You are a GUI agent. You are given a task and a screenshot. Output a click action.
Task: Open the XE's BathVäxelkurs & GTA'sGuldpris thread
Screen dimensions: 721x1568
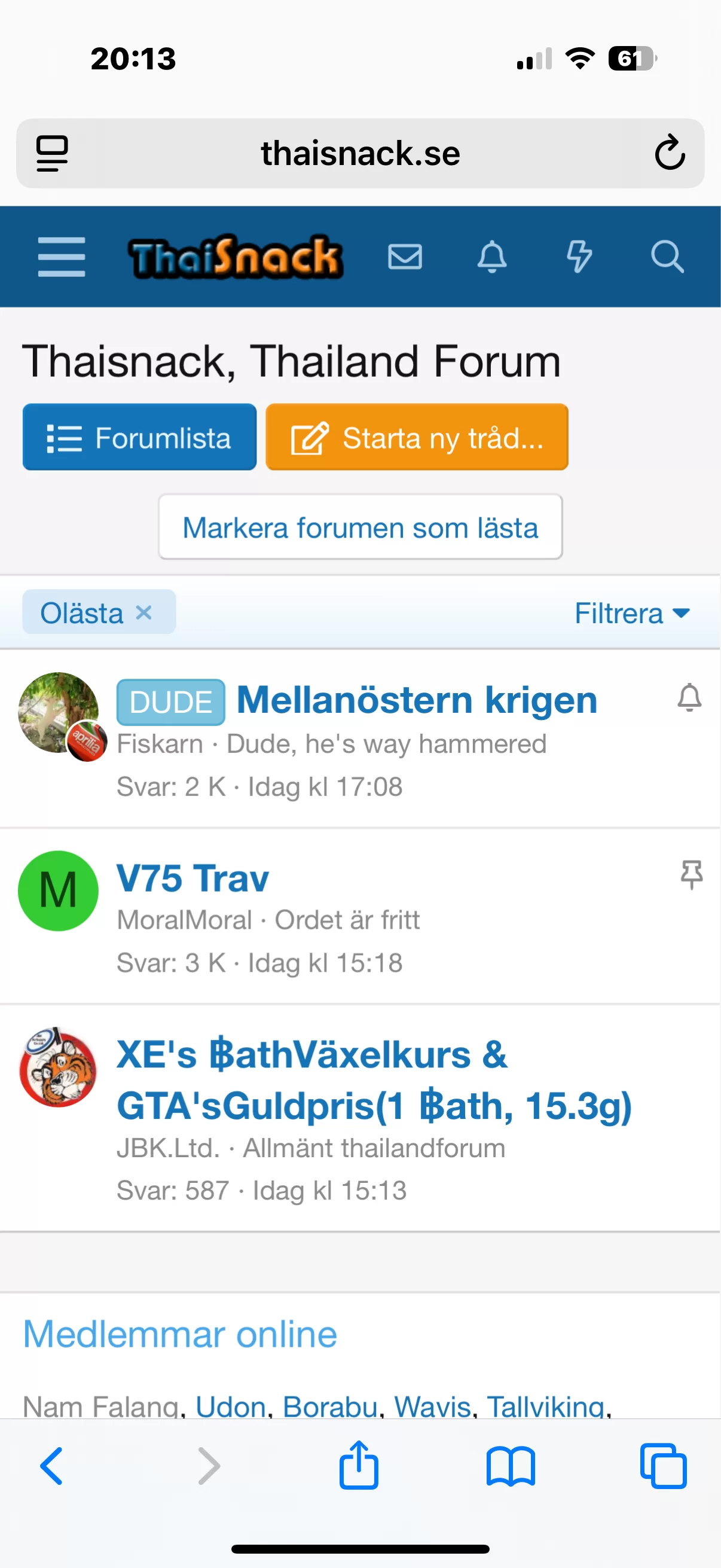tap(374, 1079)
